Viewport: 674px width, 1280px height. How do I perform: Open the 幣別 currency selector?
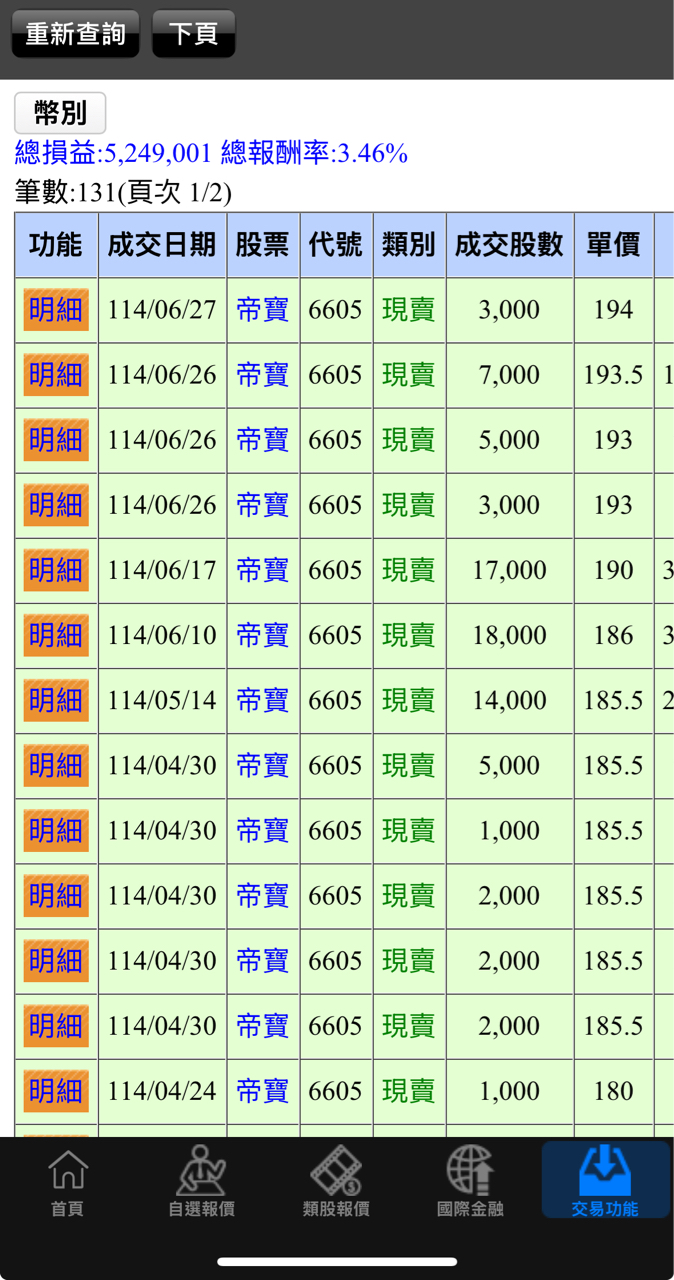(x=60, y=113)
